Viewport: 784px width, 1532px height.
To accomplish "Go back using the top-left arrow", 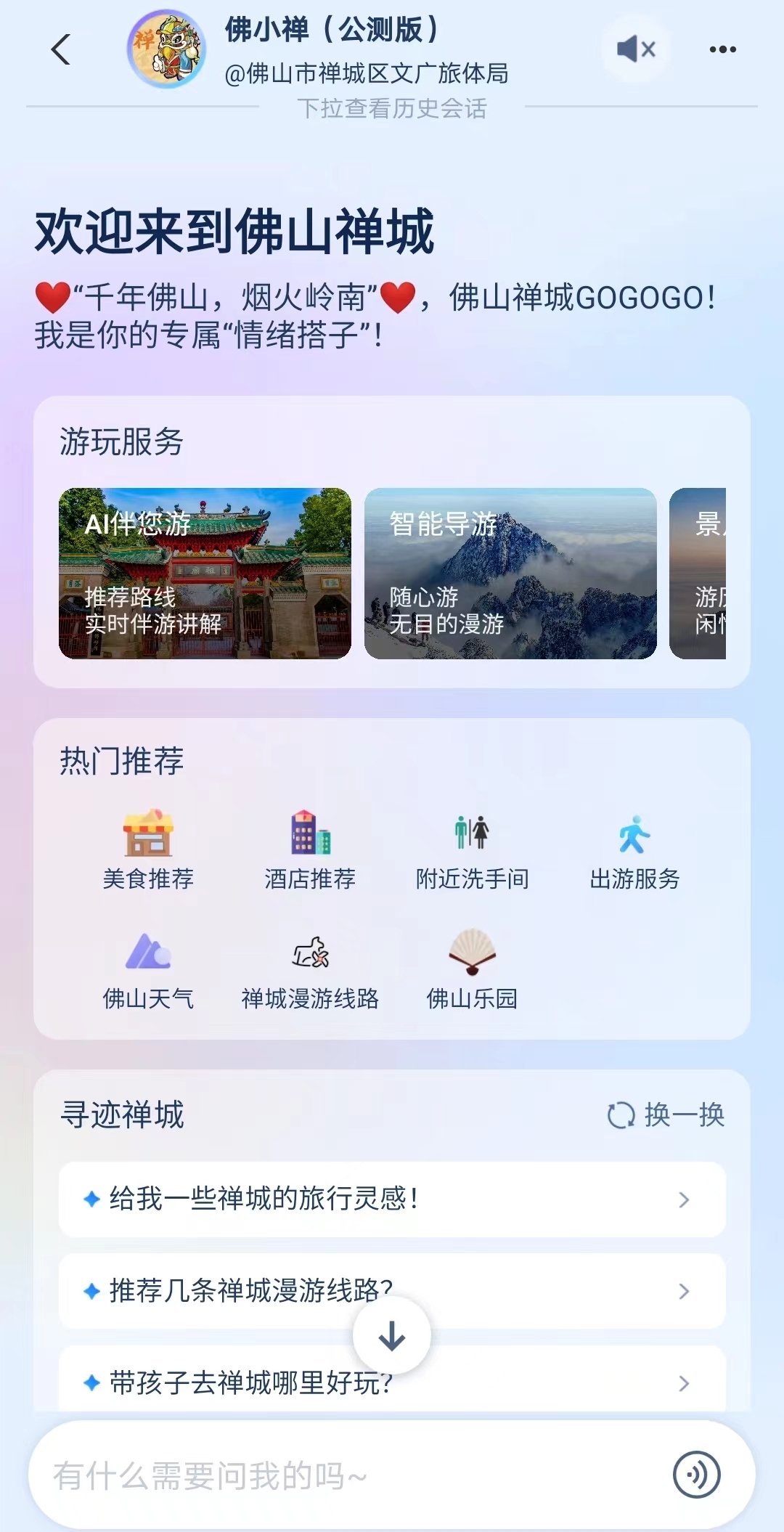I will [61, 49].
